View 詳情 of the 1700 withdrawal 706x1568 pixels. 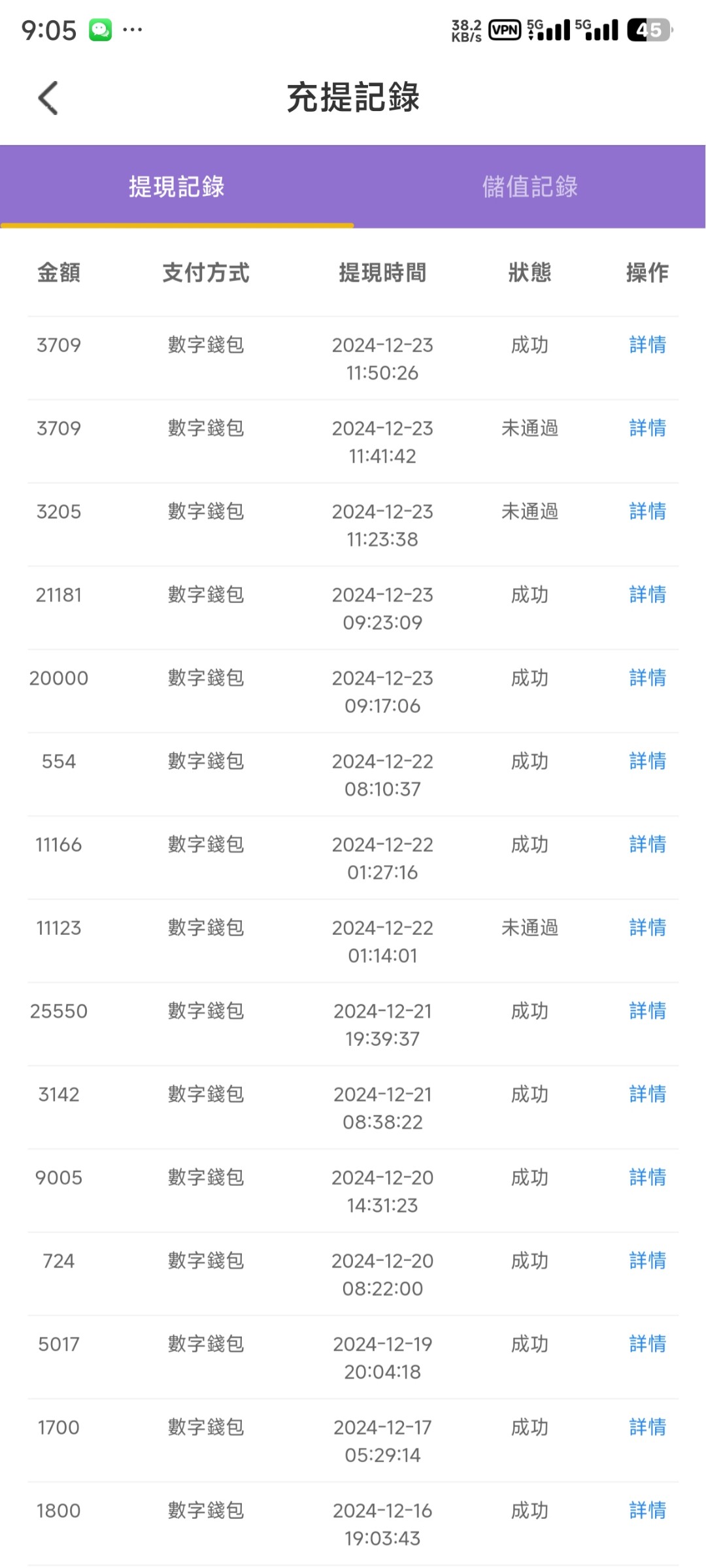pos(647,1428)
